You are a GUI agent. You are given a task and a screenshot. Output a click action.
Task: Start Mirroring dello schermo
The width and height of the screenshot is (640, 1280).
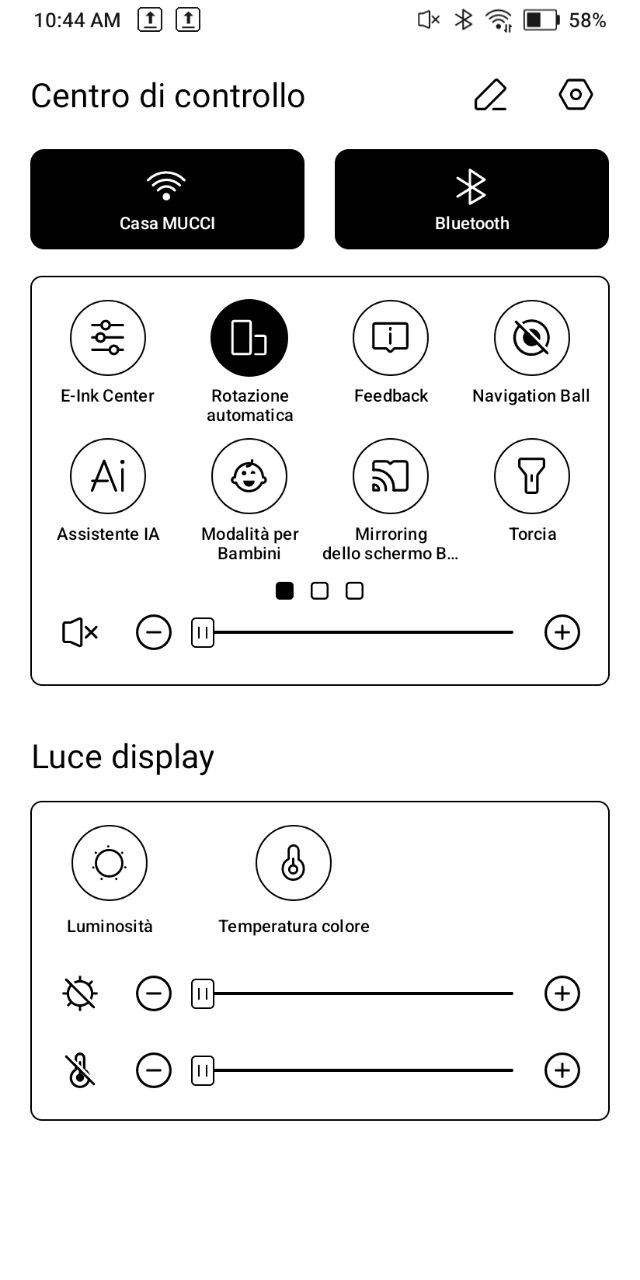pyautogui.click(x=391, y=476)
